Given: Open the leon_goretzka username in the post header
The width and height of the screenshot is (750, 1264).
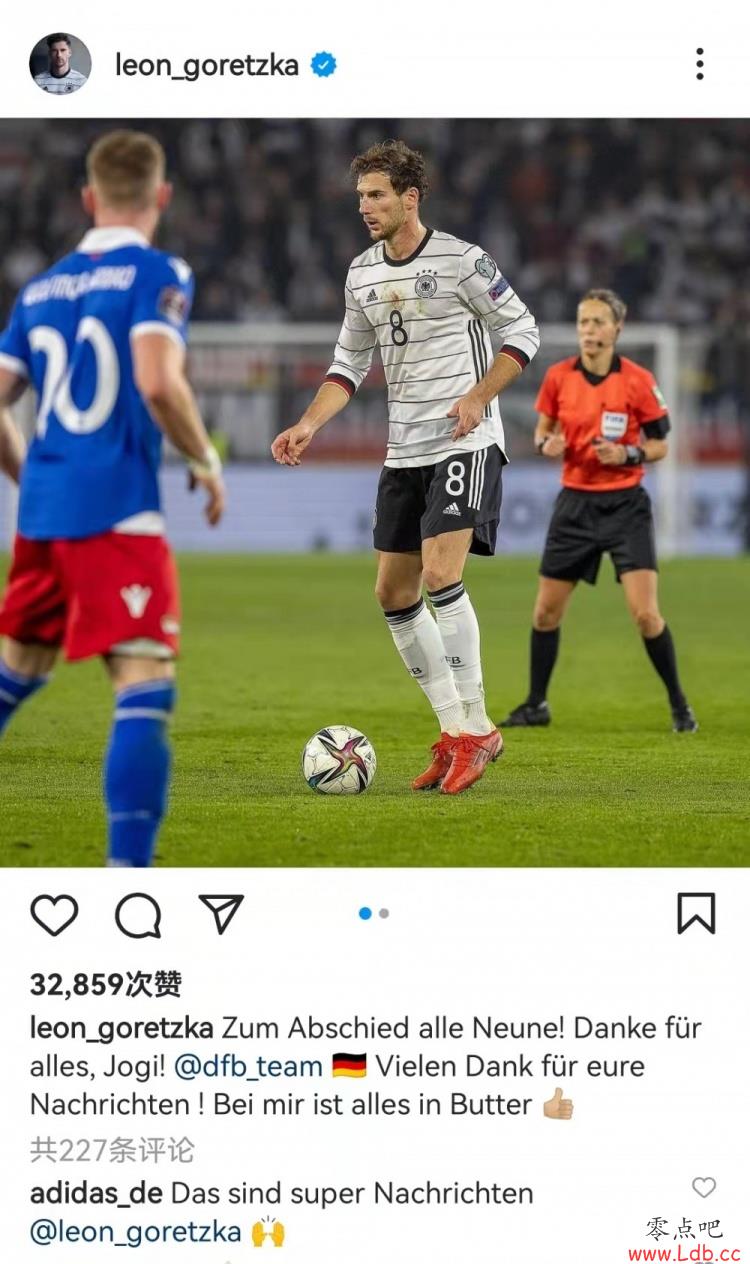Looking at the screenshot, I should point(206,66).
